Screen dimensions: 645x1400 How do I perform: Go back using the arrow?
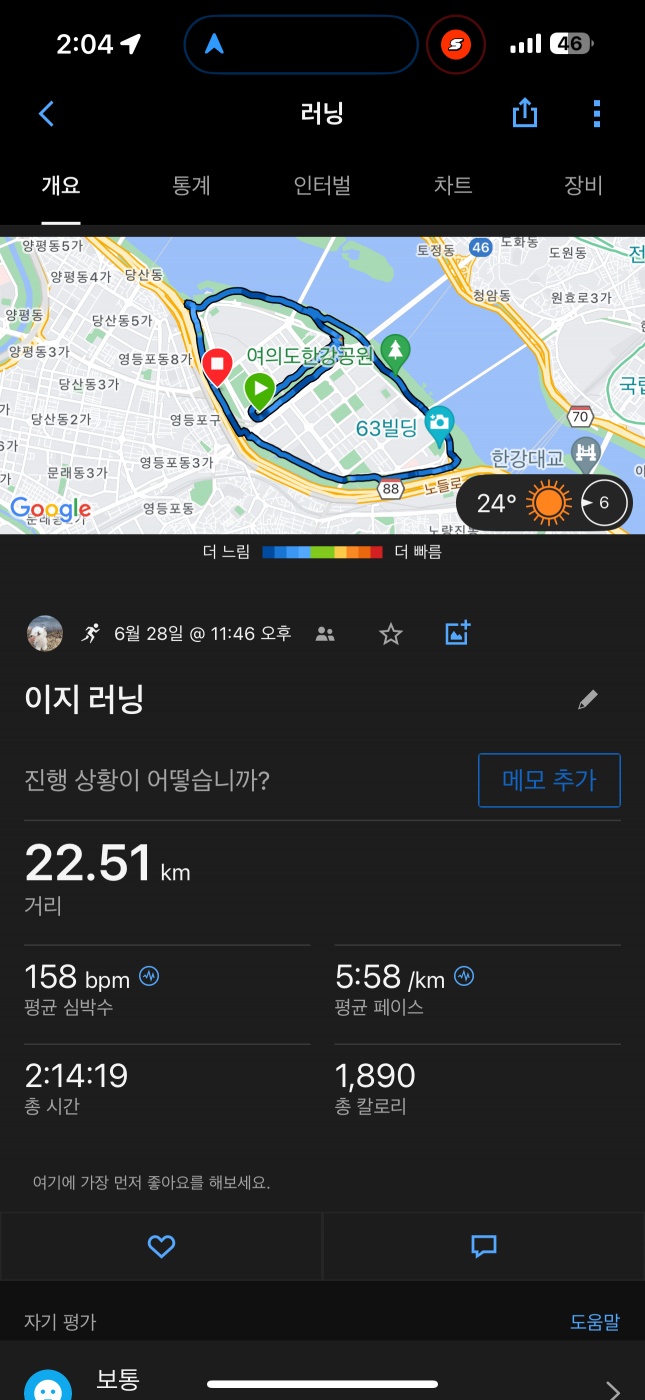pyautogui.click(x=46, y=113)
